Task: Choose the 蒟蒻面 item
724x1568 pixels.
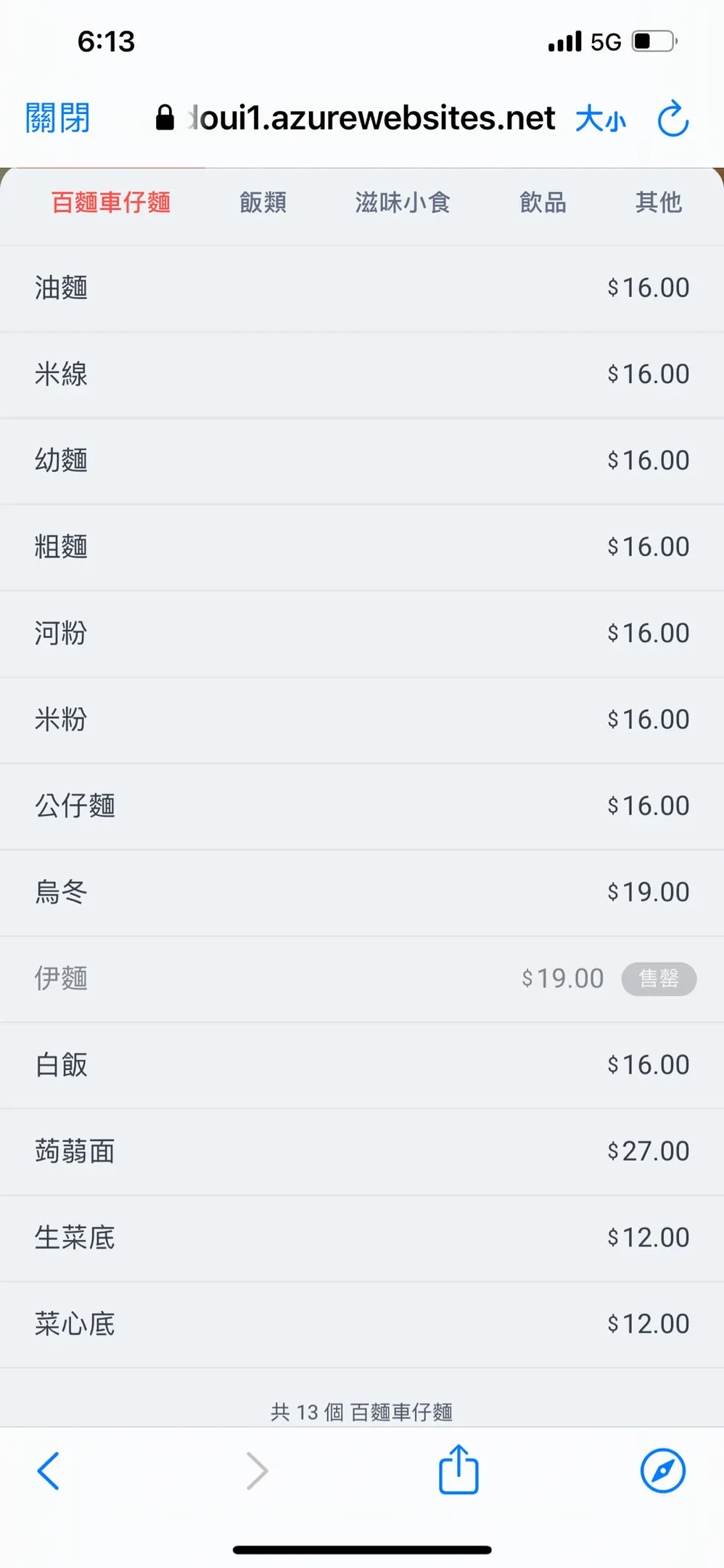Action: 362,1152
